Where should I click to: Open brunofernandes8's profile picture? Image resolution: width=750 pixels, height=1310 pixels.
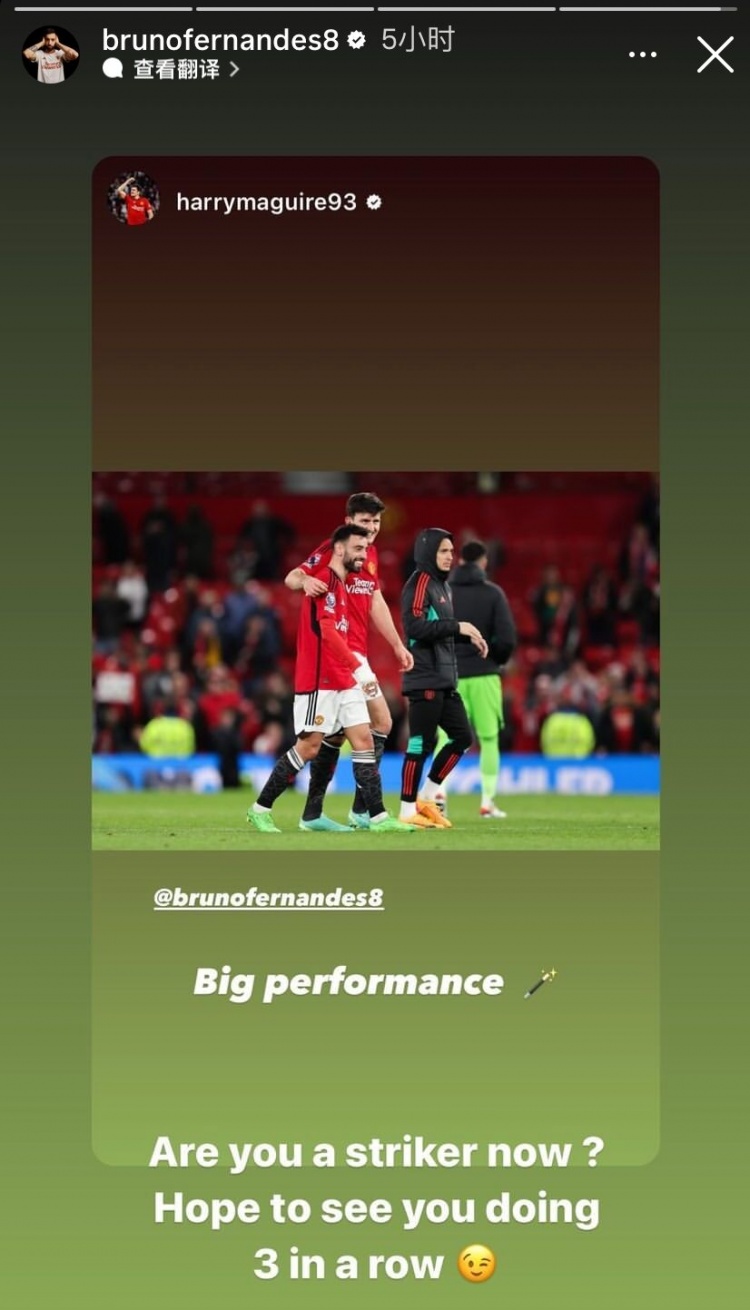click(x=50, y=54)
